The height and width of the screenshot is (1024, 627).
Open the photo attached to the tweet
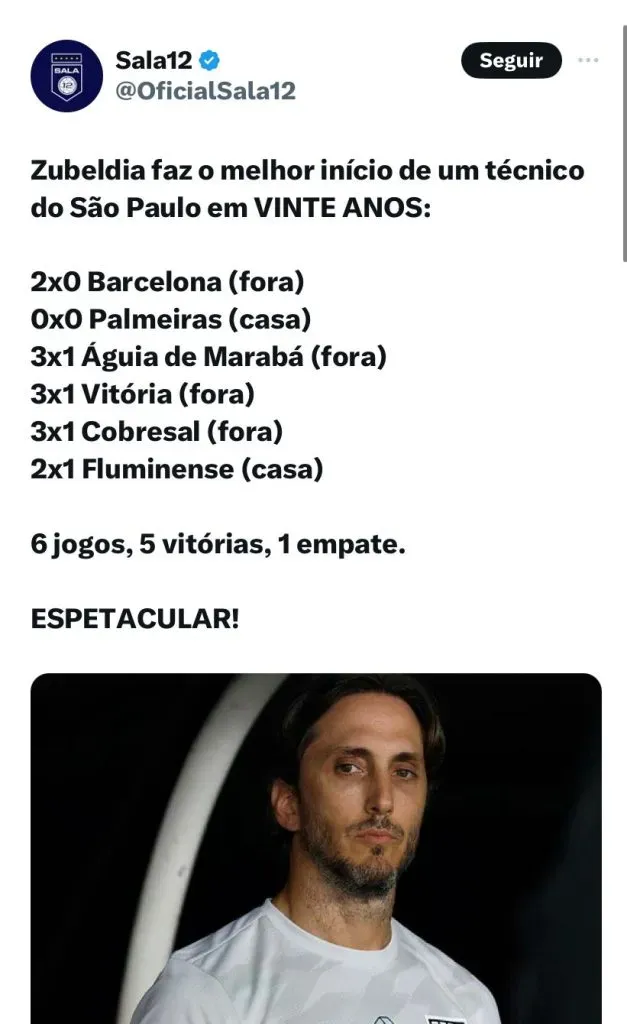[316, 848]
